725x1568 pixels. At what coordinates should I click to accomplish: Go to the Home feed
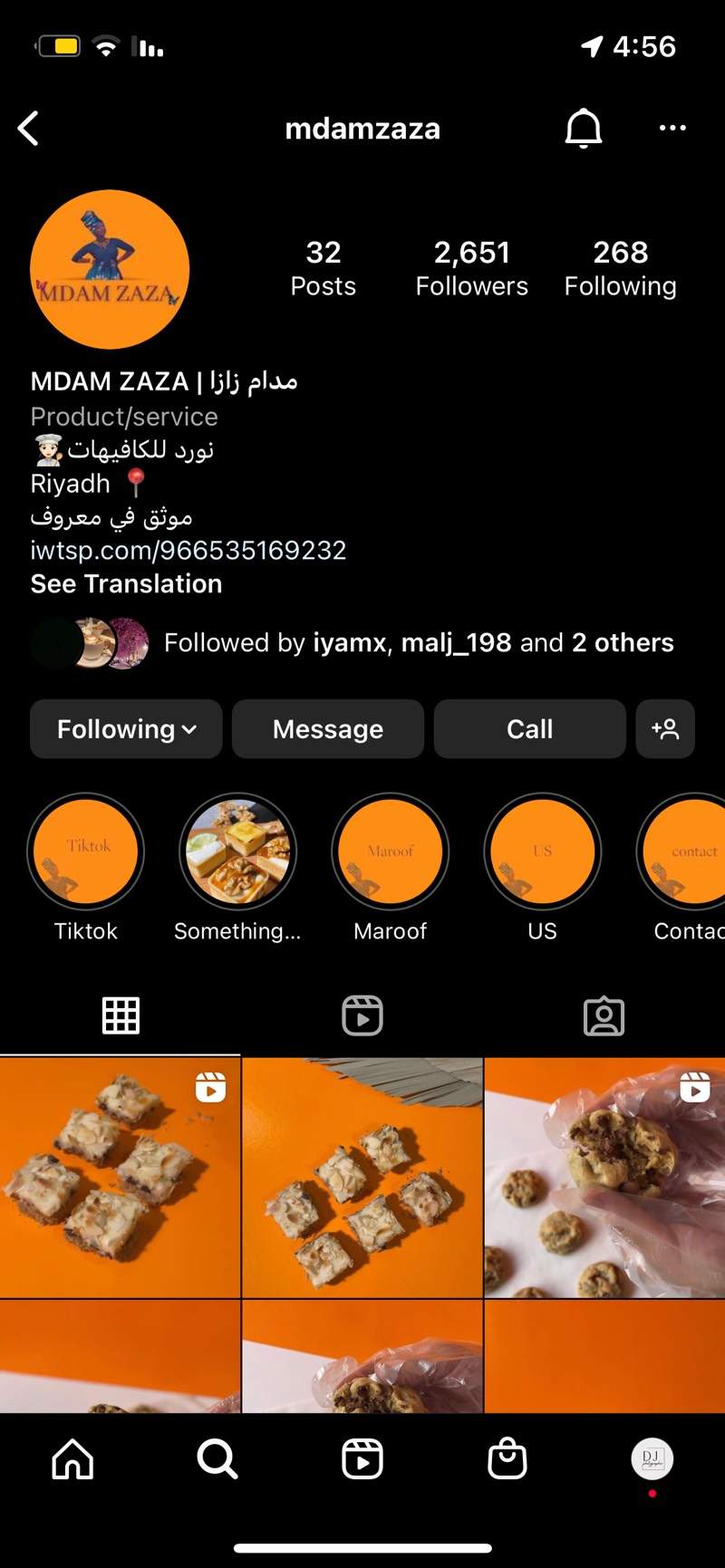coord(72,1459)
